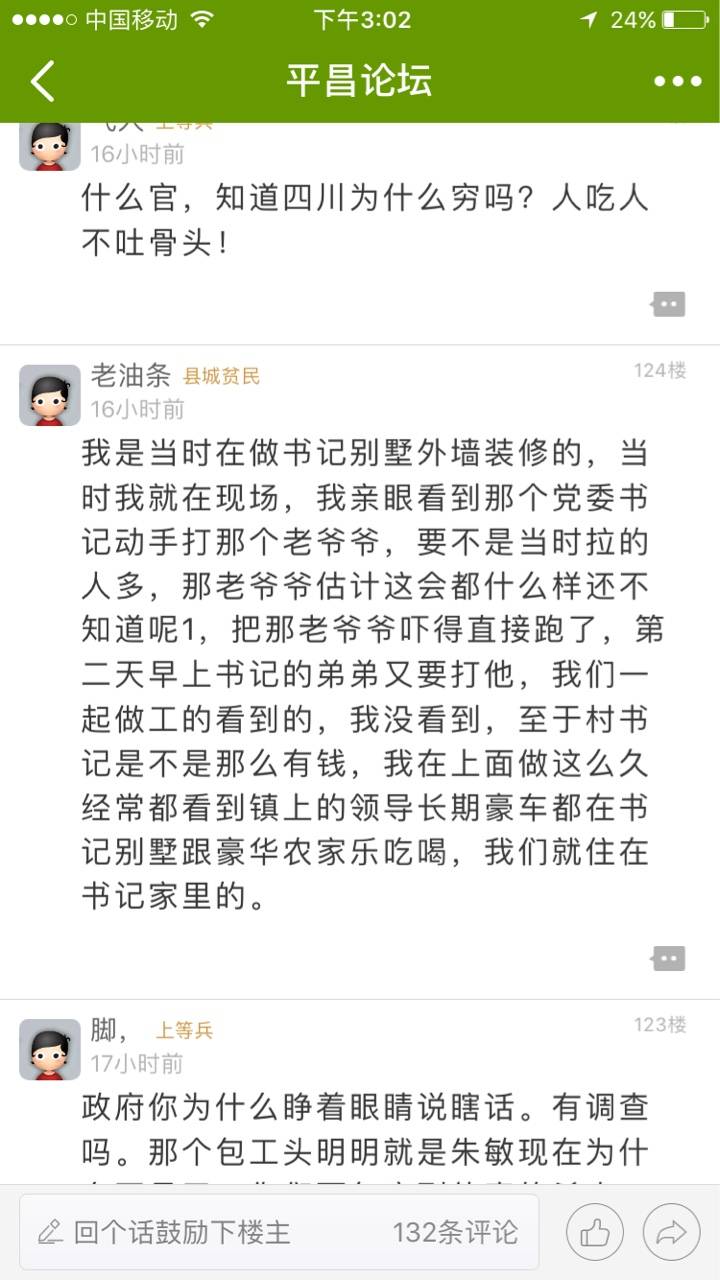This screenshot has width=720, height=1280.
Task: Share this forum thread
Action: coord(671,1232)
